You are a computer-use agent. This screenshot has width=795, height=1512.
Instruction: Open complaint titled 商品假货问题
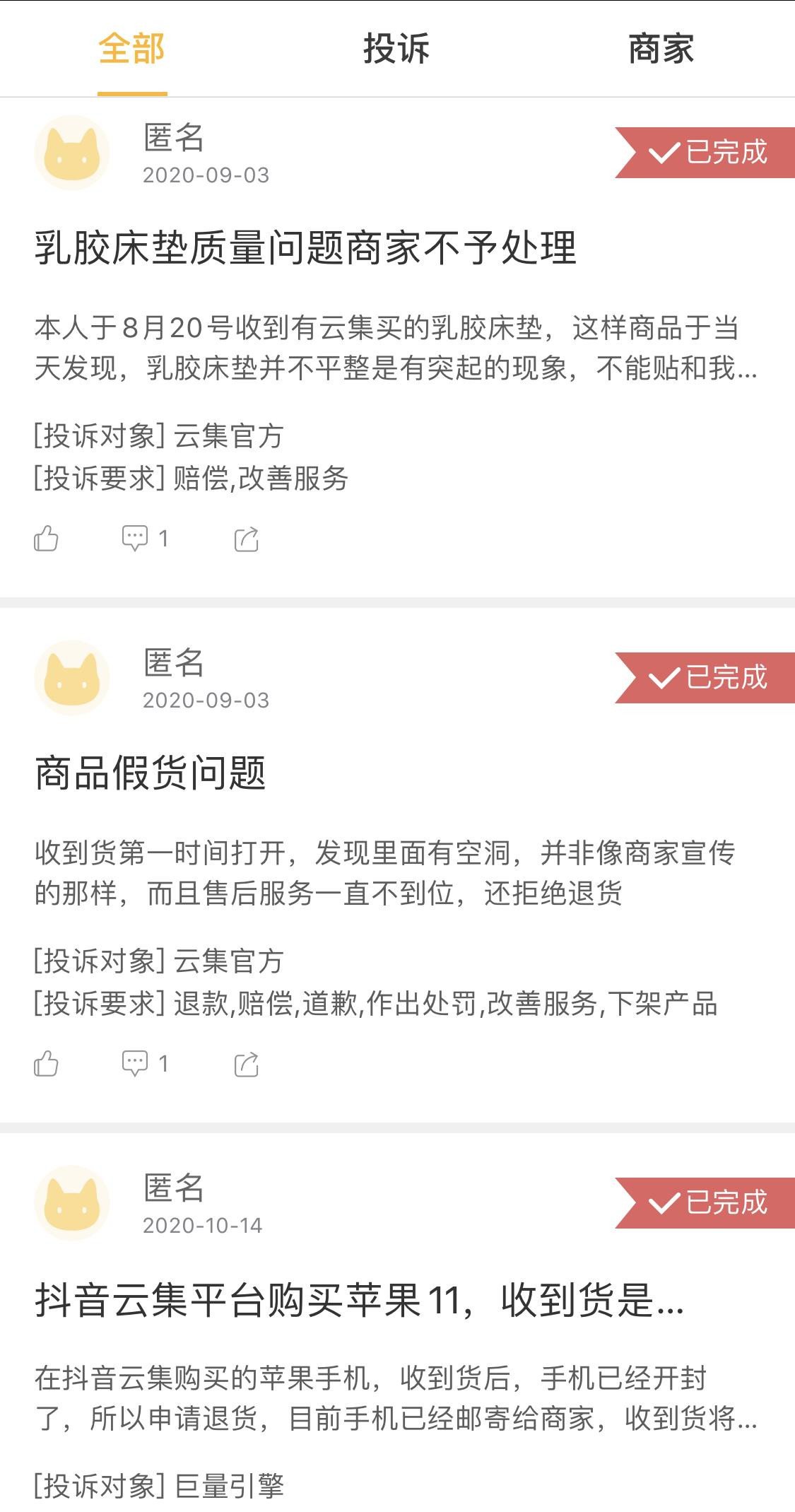[x=151, y=773]
